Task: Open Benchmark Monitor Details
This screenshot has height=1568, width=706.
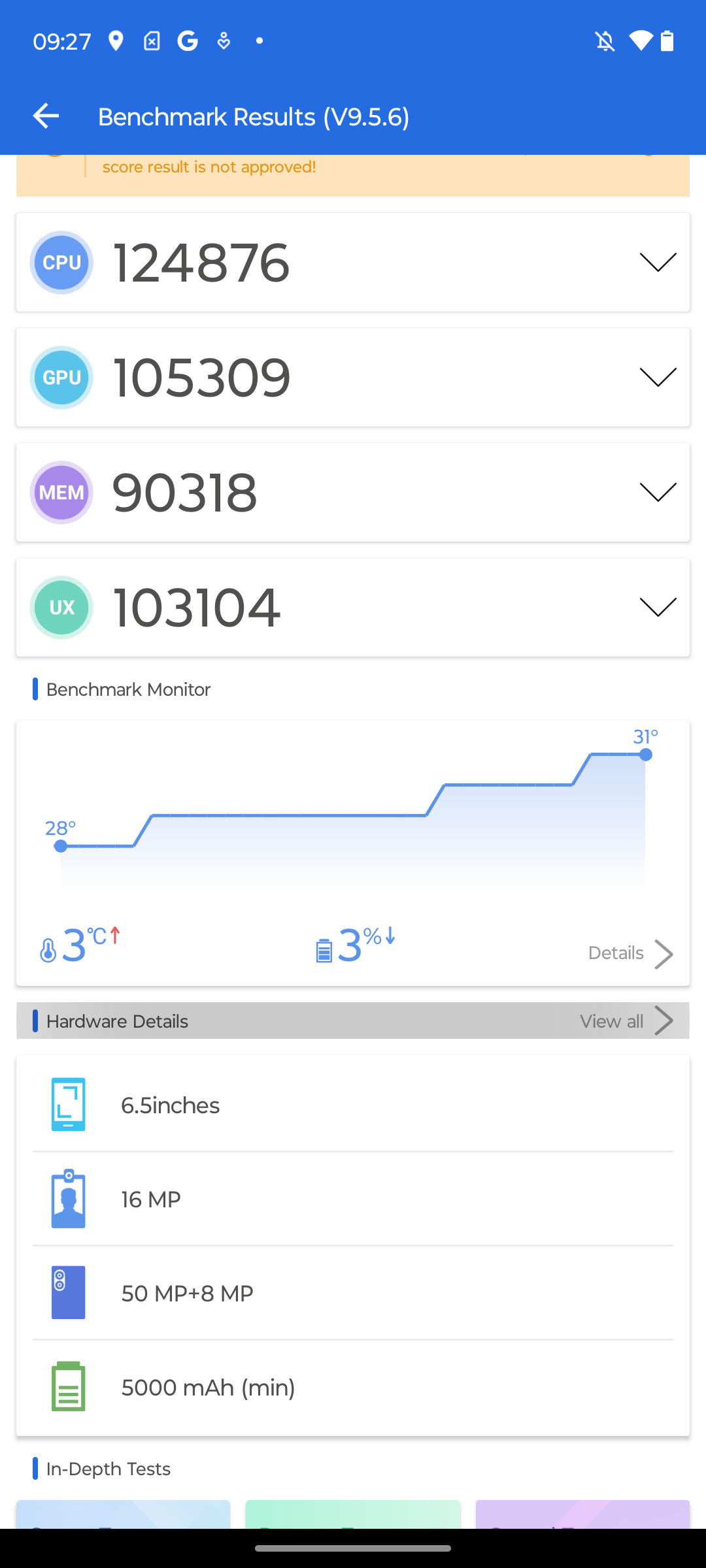Action: pyautogui.click(x=630, y=954)
